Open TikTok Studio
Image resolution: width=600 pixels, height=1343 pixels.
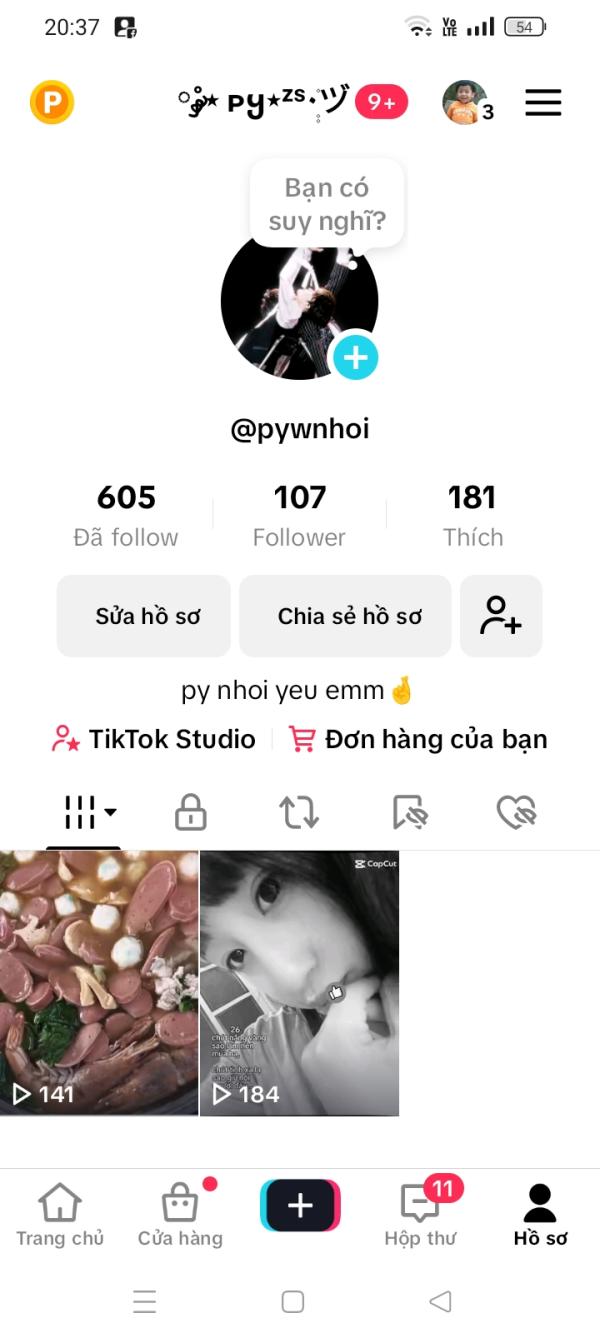tap(154, 740)
